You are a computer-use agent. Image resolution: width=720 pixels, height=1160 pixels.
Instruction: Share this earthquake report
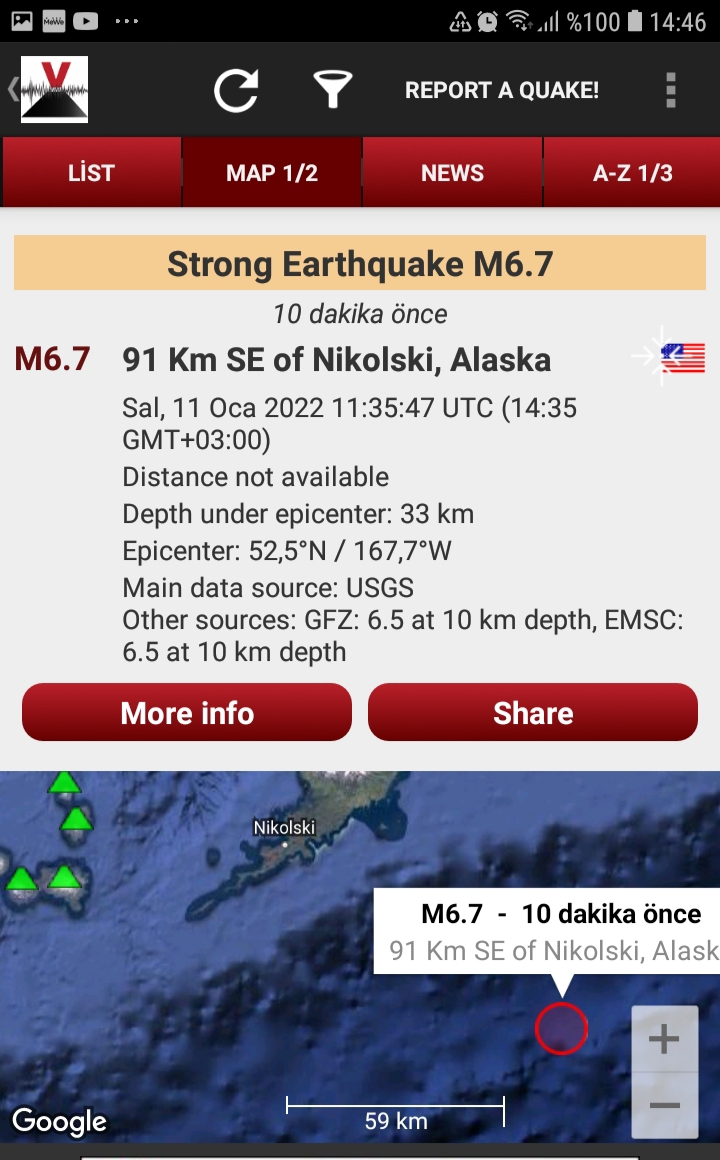point(533,713)
